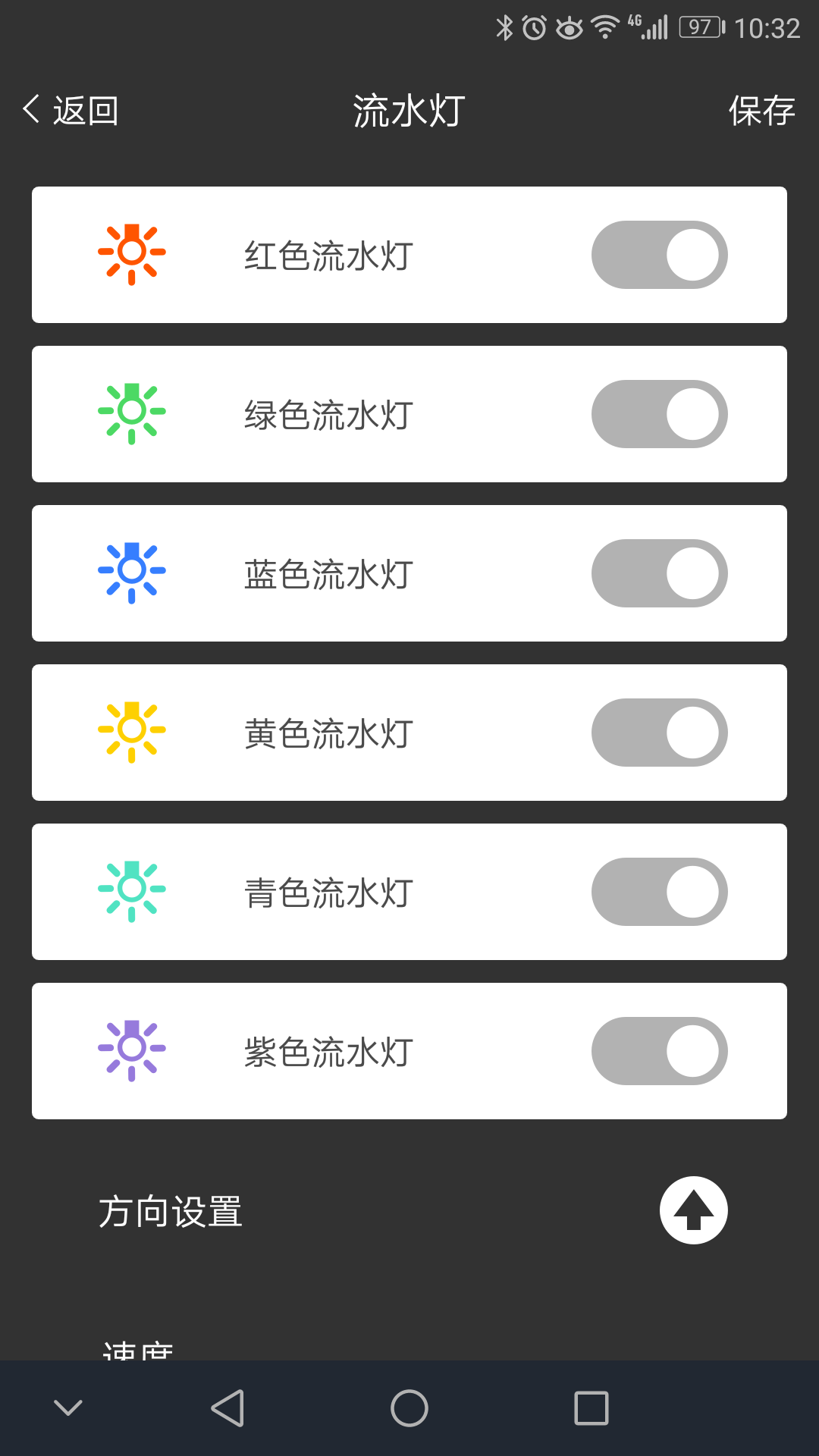Go to the system home screen
This screenshot has height=1456, width=819.
pyautogui.click(x=409, y=1408)
